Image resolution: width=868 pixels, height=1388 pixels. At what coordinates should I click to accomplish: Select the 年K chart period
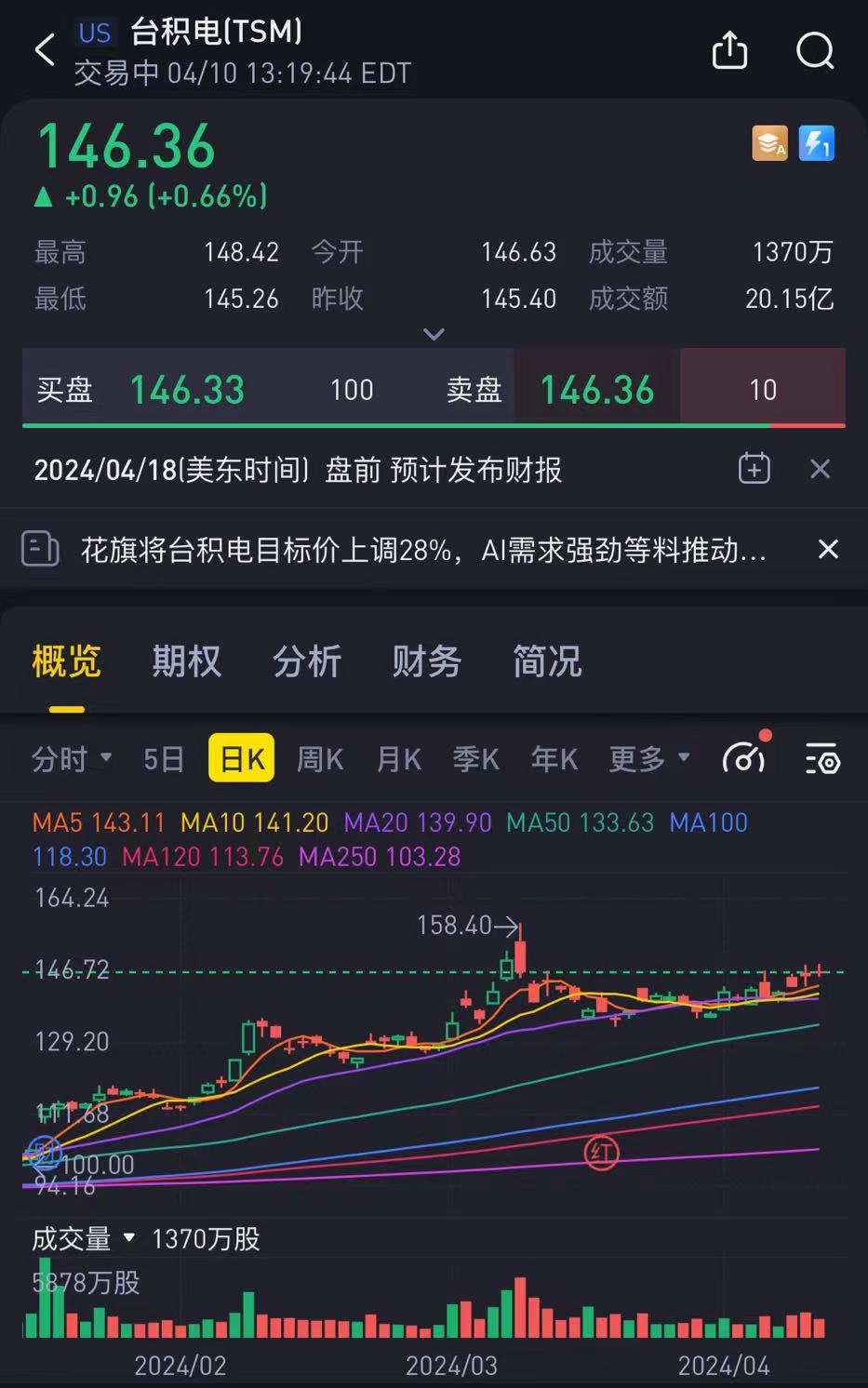pos(554,759)
